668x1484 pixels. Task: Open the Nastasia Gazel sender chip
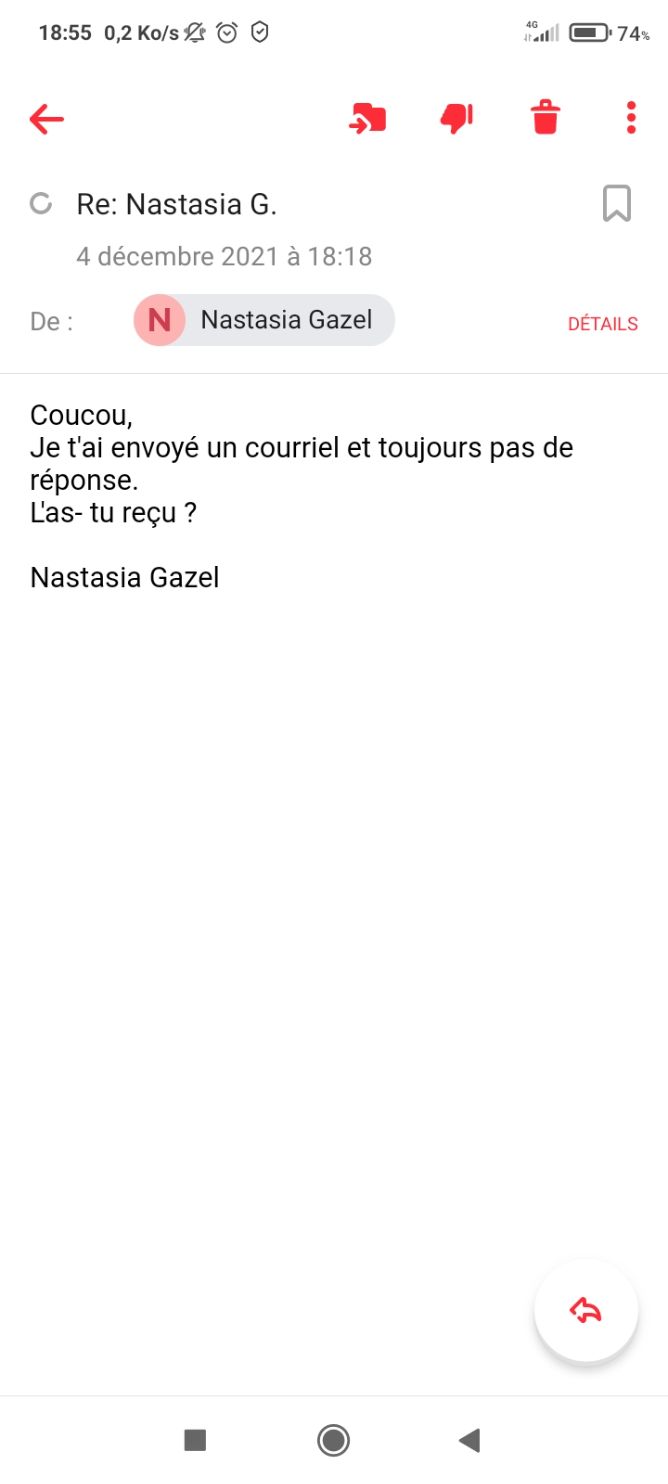[x=264, y=320]
